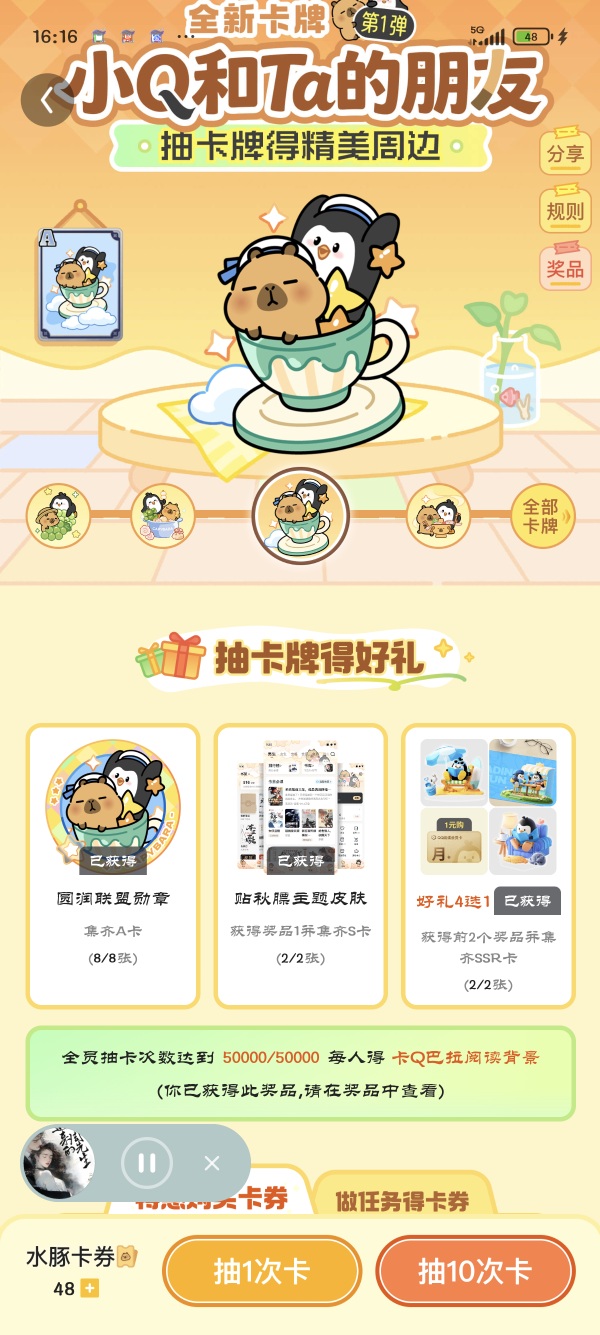Draw ten cards with 抽10次卡

coord(475,1271)
